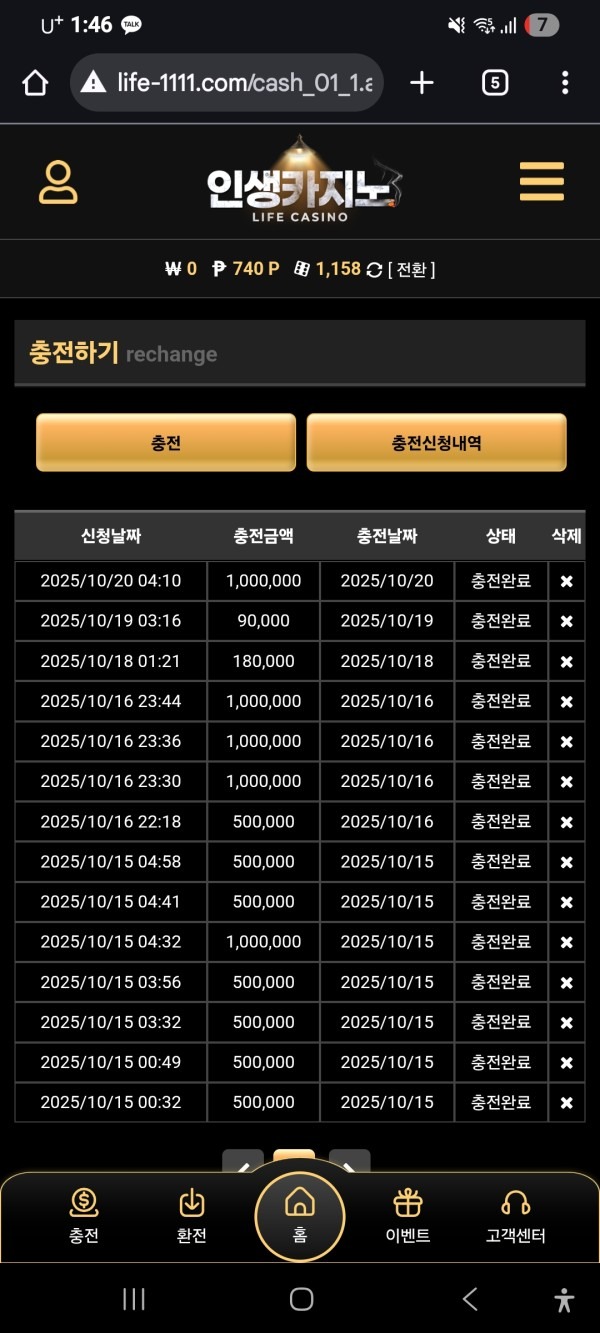Go back with system back button
The width and height of the screenshot is (600, 1333).
point(470,1299)
